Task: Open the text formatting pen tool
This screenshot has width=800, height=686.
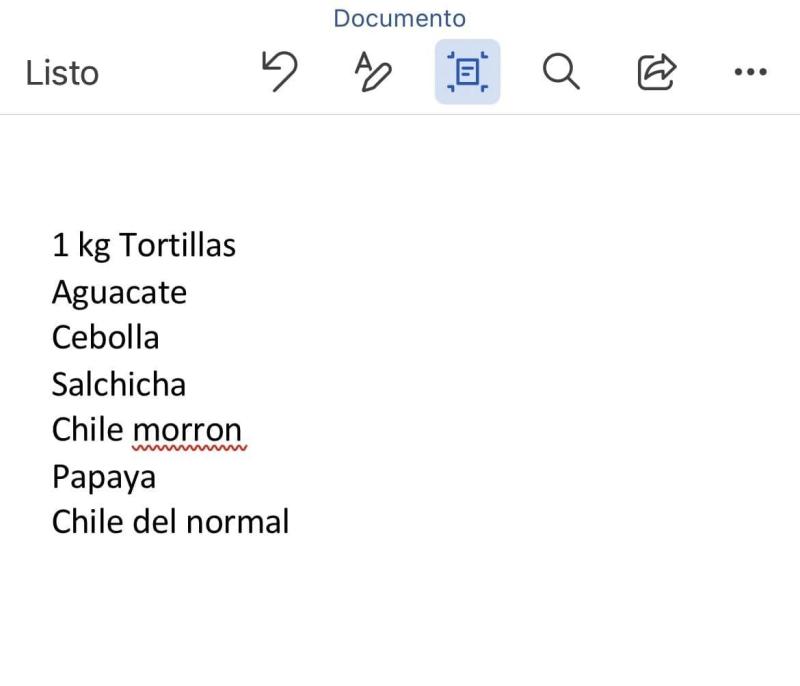Action: click(x=373, y=72)
